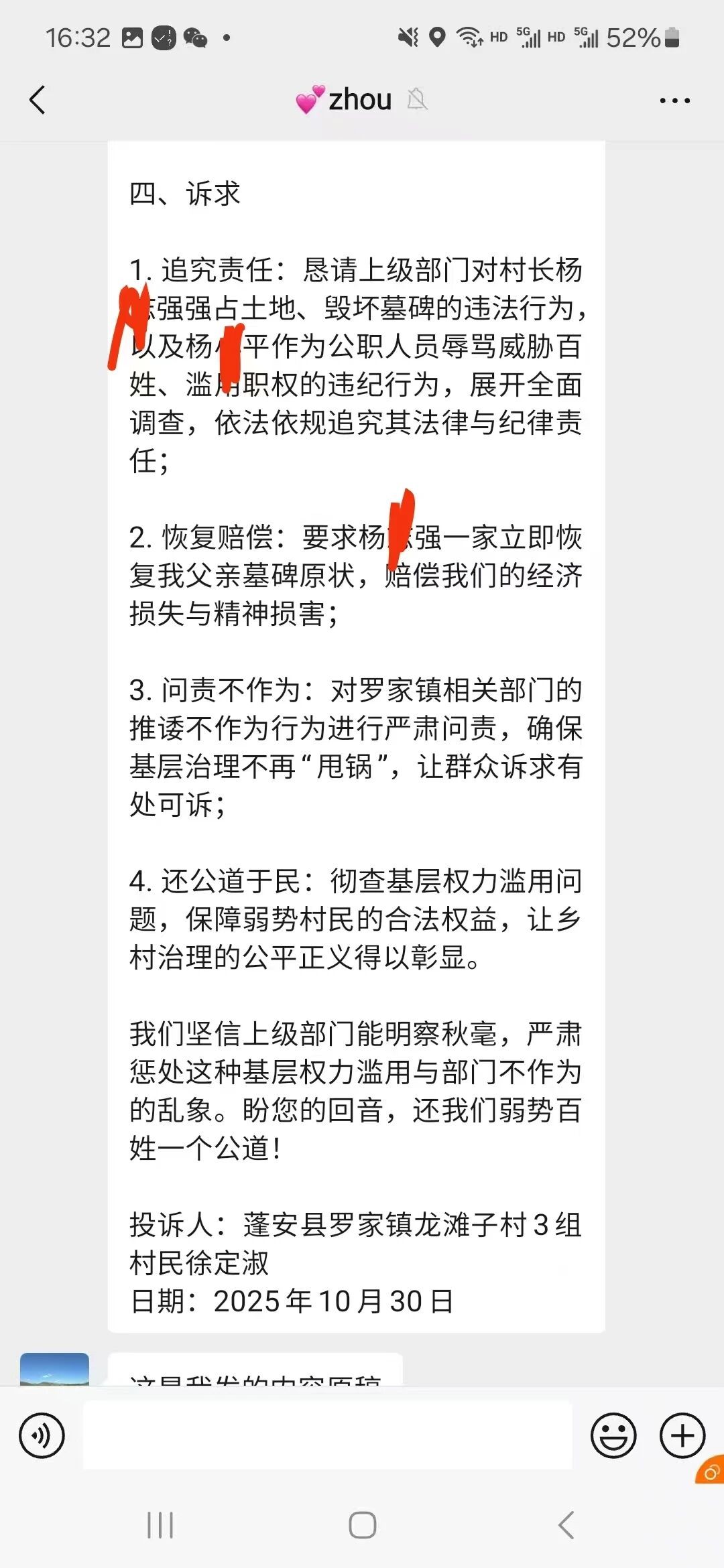
Task: Tap the message text field
Action: click(x=327, y=1434)
